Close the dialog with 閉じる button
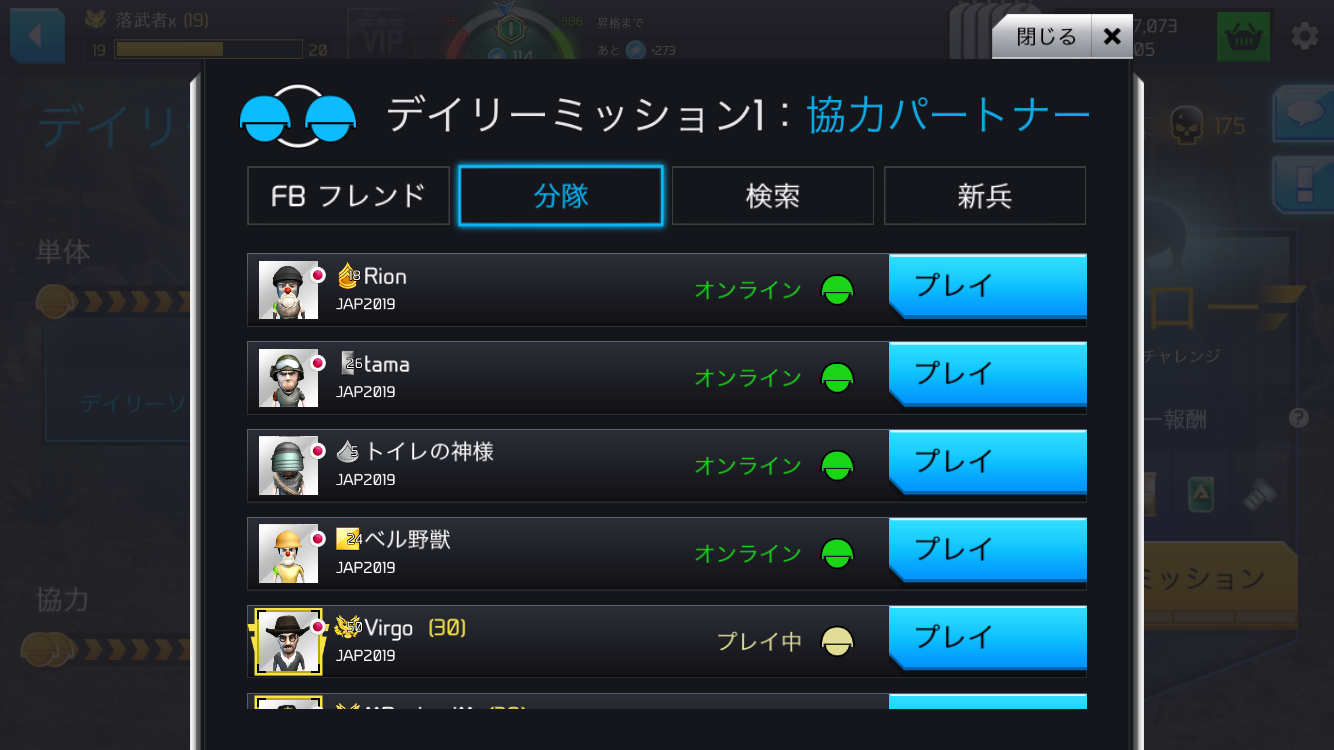1334x750 pixels. click(x=1061, y=37)
